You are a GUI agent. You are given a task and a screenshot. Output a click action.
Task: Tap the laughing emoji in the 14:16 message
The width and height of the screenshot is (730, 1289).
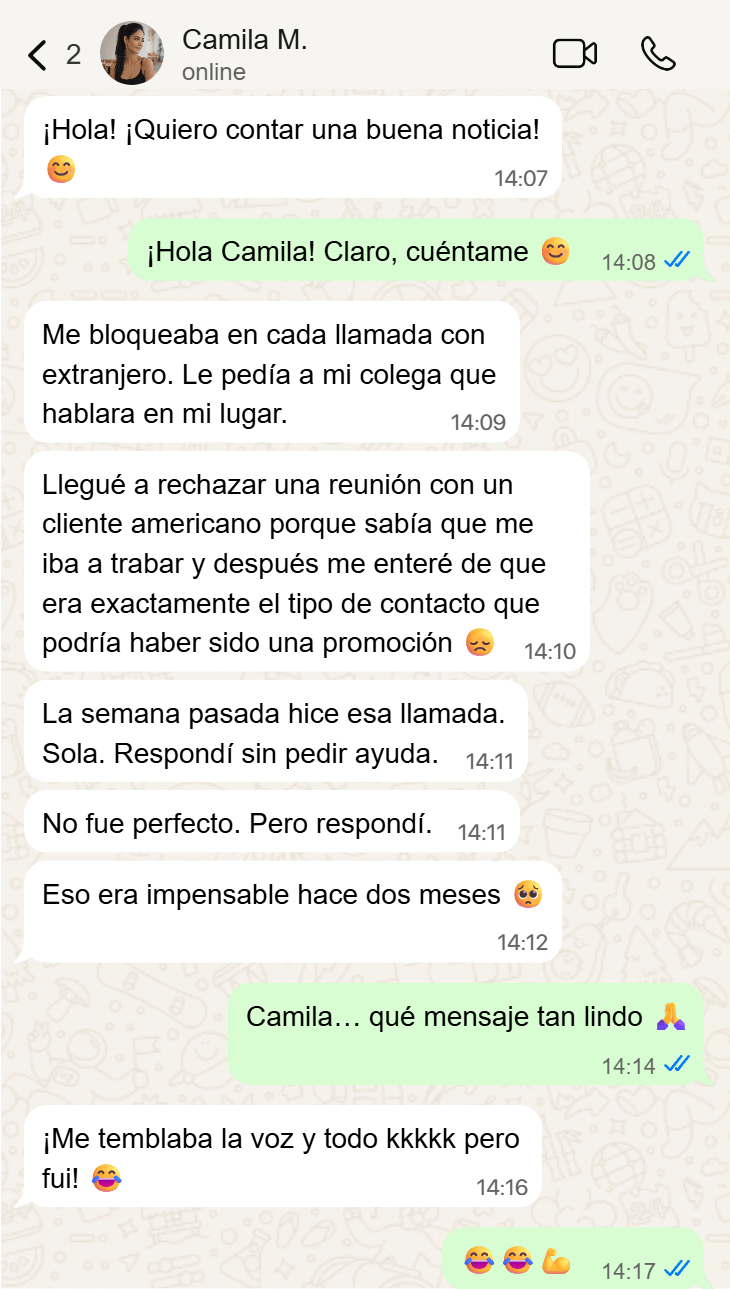[x=105, y=1176]
